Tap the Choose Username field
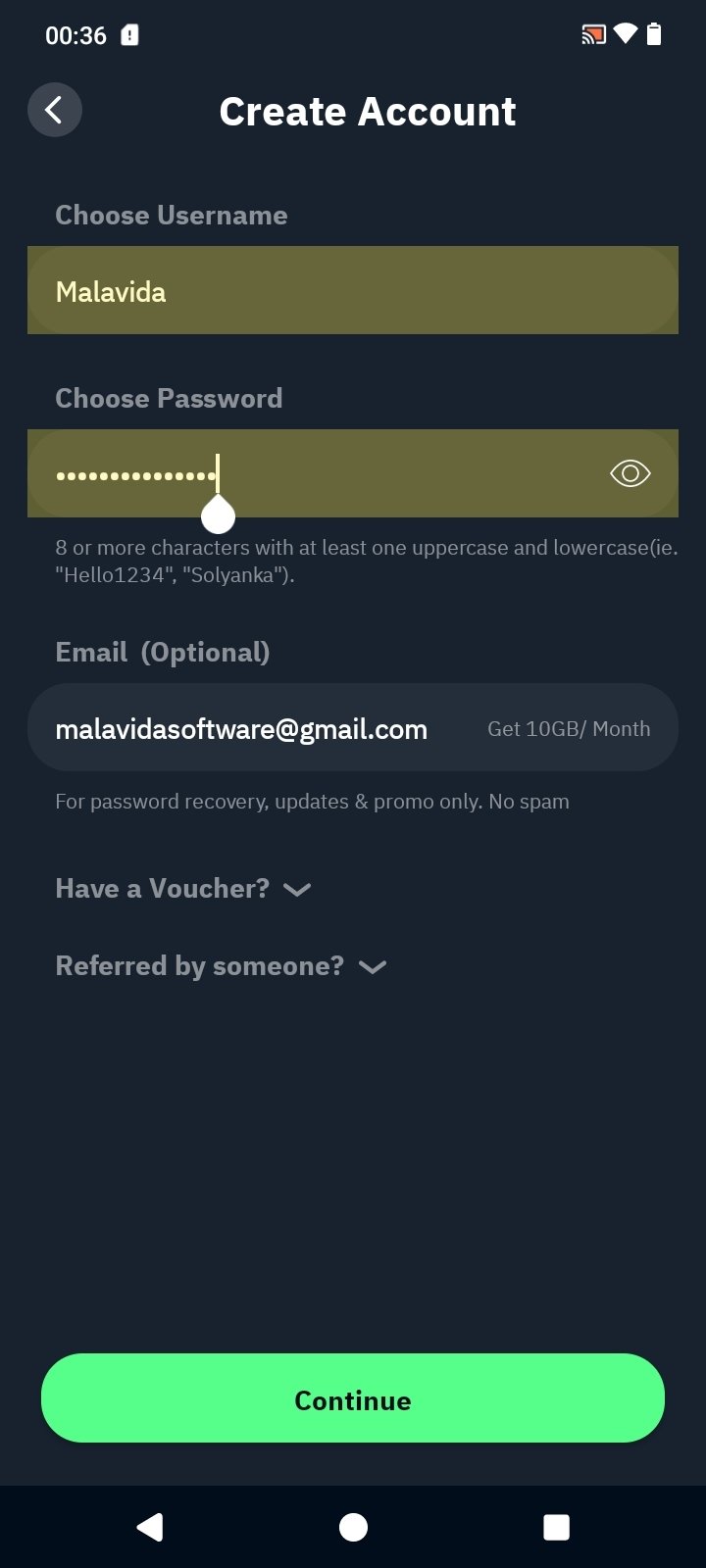The height and width of the screenshot is (1568, 706). tap(353, 291)
